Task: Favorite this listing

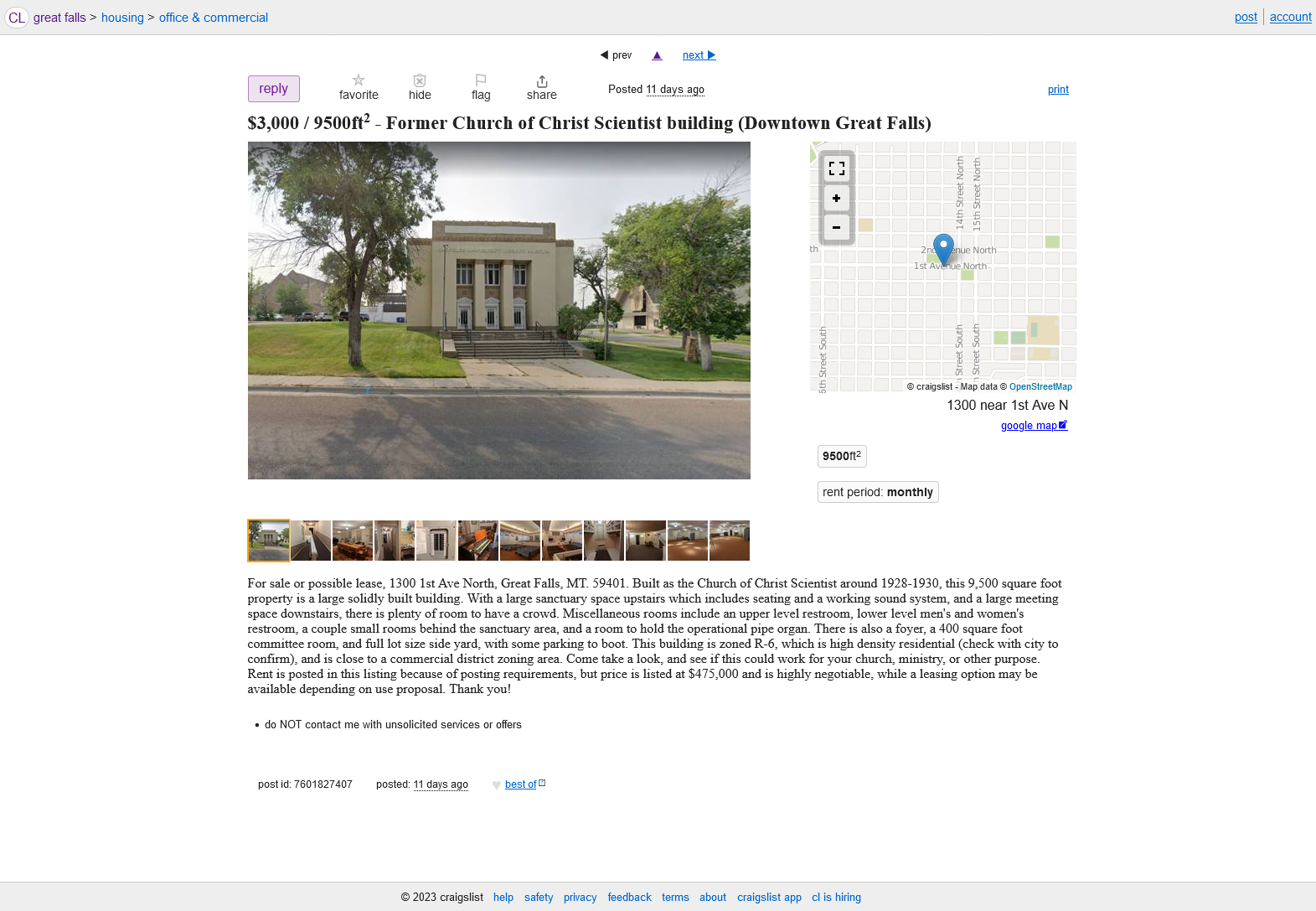Action: click(x=359, y=87)
